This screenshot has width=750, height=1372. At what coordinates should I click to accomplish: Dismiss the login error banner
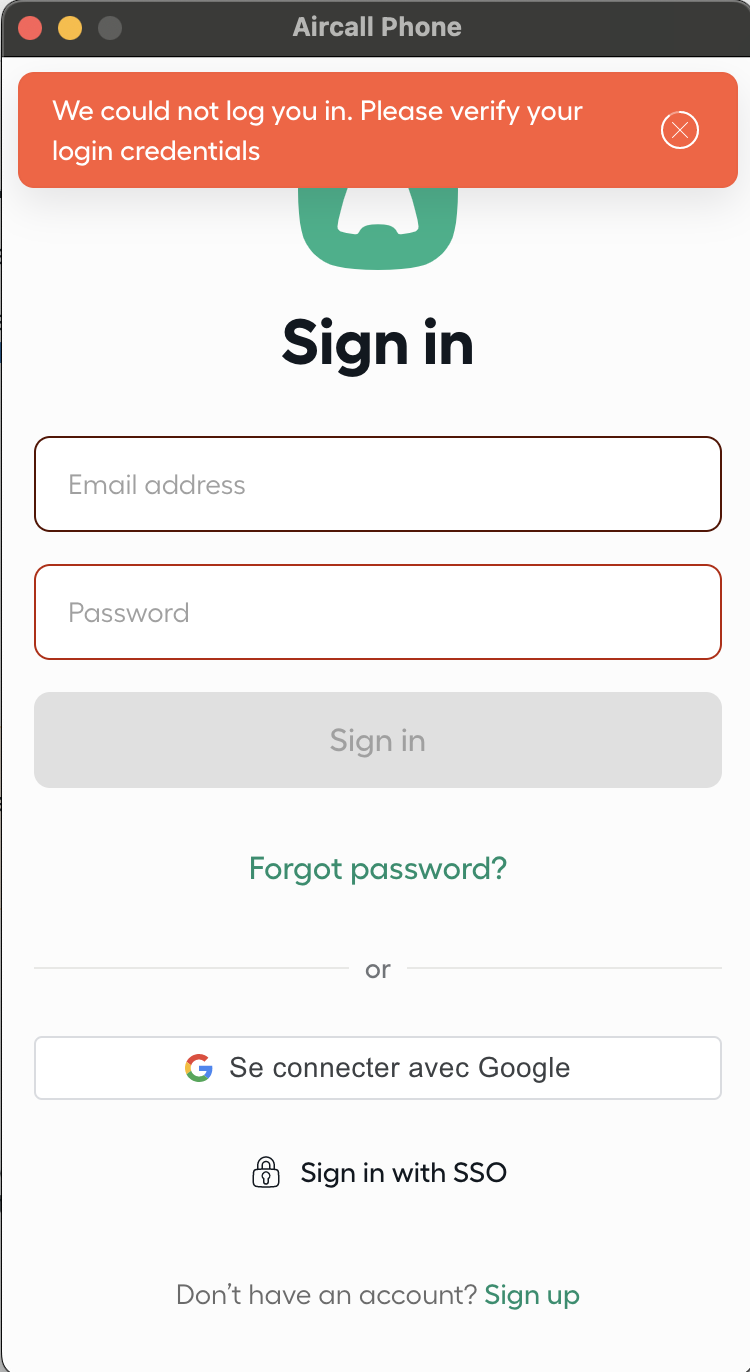(x=680, y=130)
